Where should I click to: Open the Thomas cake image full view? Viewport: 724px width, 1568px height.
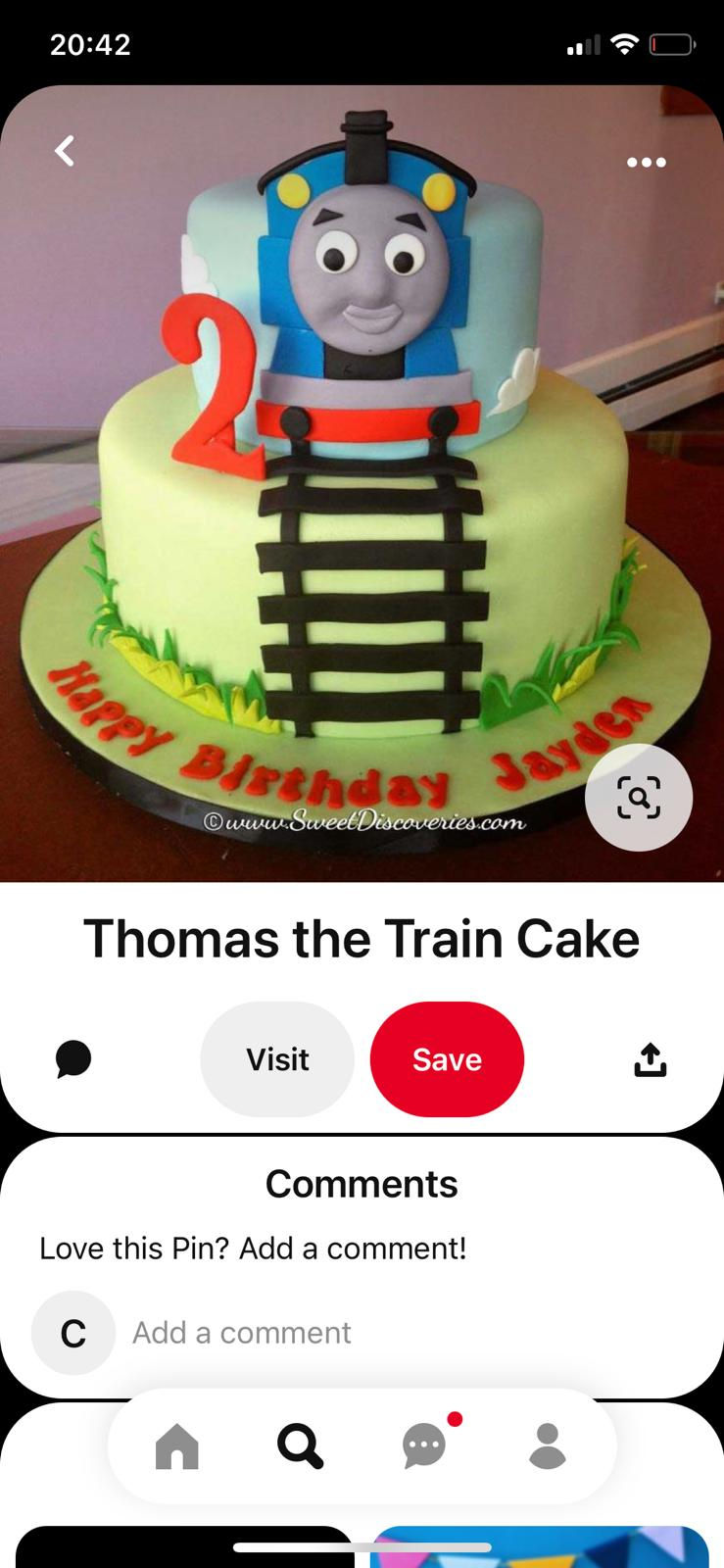pyautogui.click(x=362, y=484)
